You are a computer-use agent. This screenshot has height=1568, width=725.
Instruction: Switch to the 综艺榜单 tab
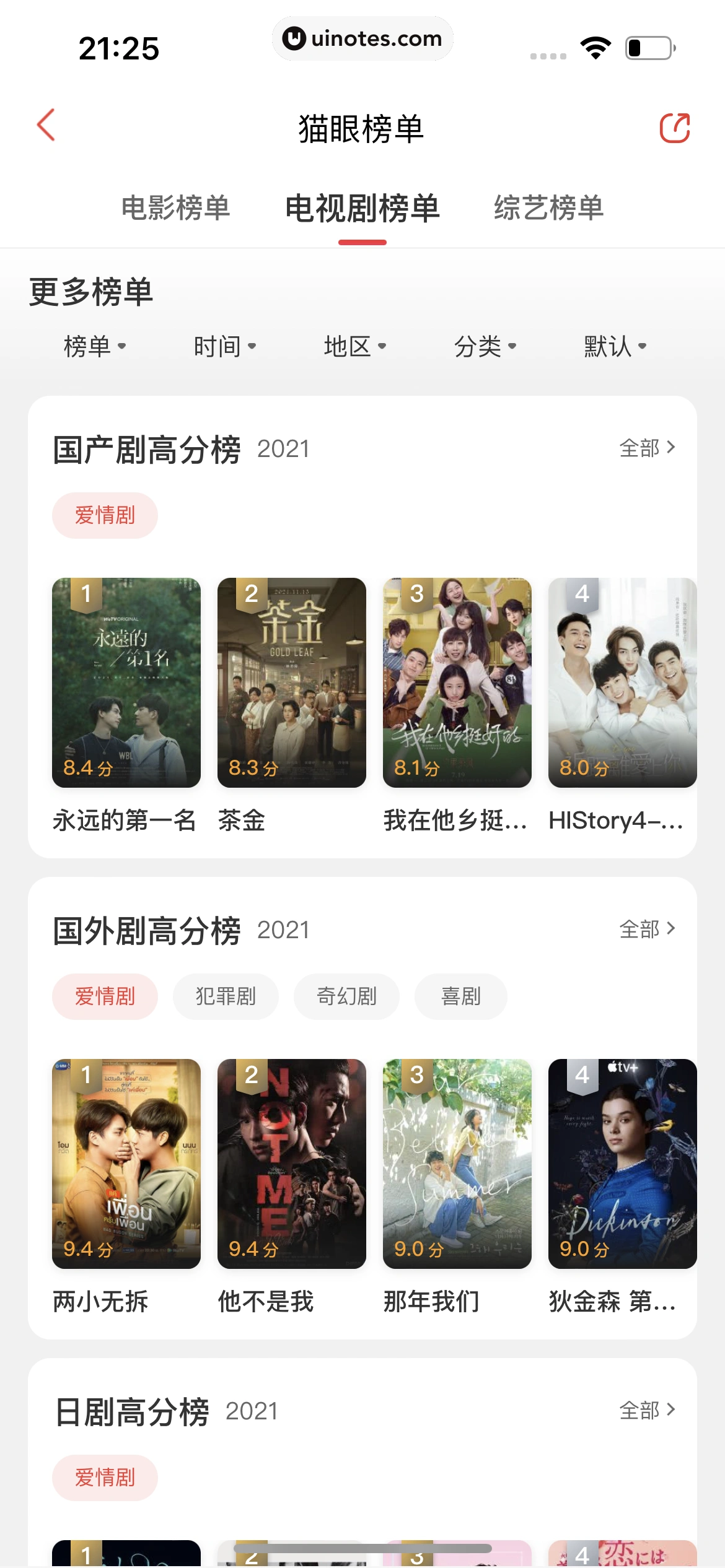click(548, 209)
